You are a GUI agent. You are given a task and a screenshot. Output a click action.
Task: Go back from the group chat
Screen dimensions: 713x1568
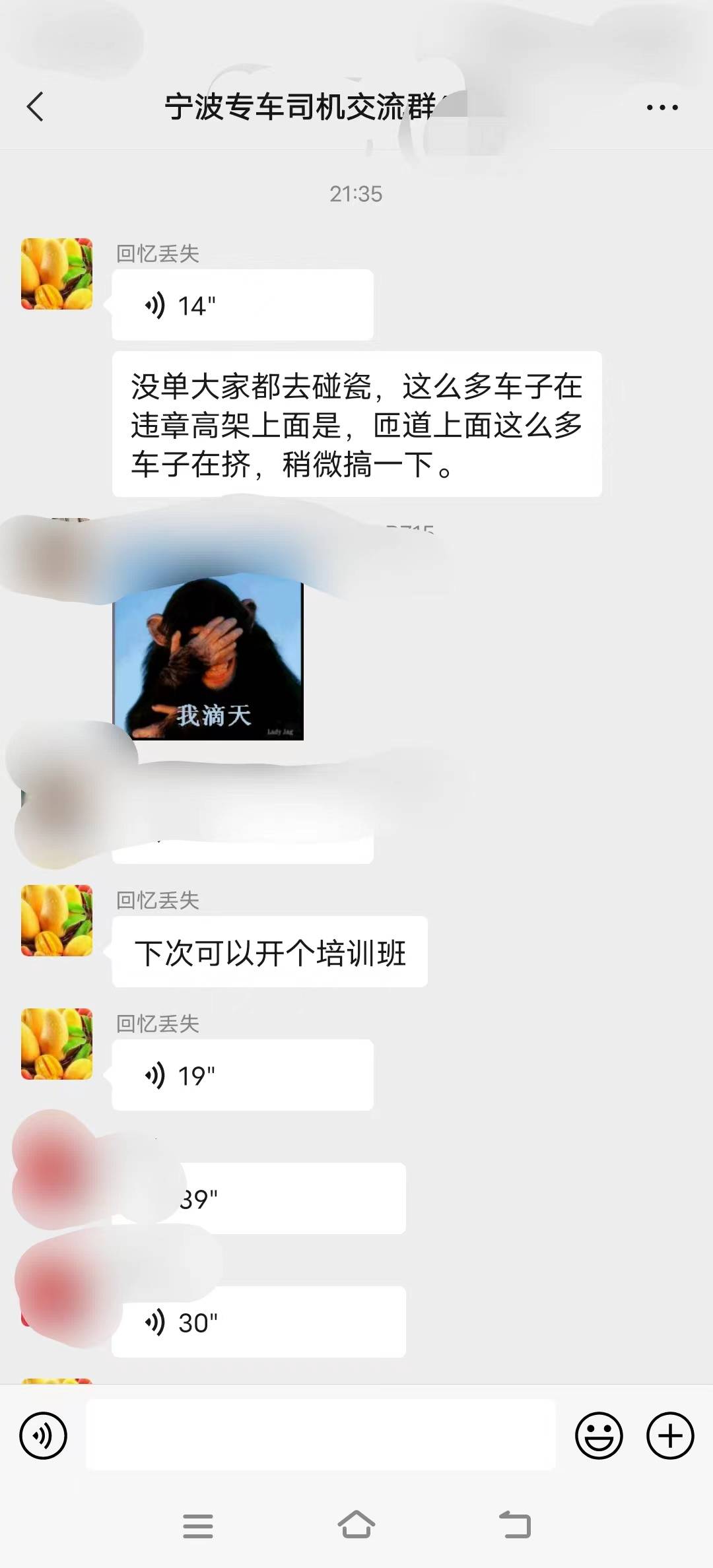point(36,107)
